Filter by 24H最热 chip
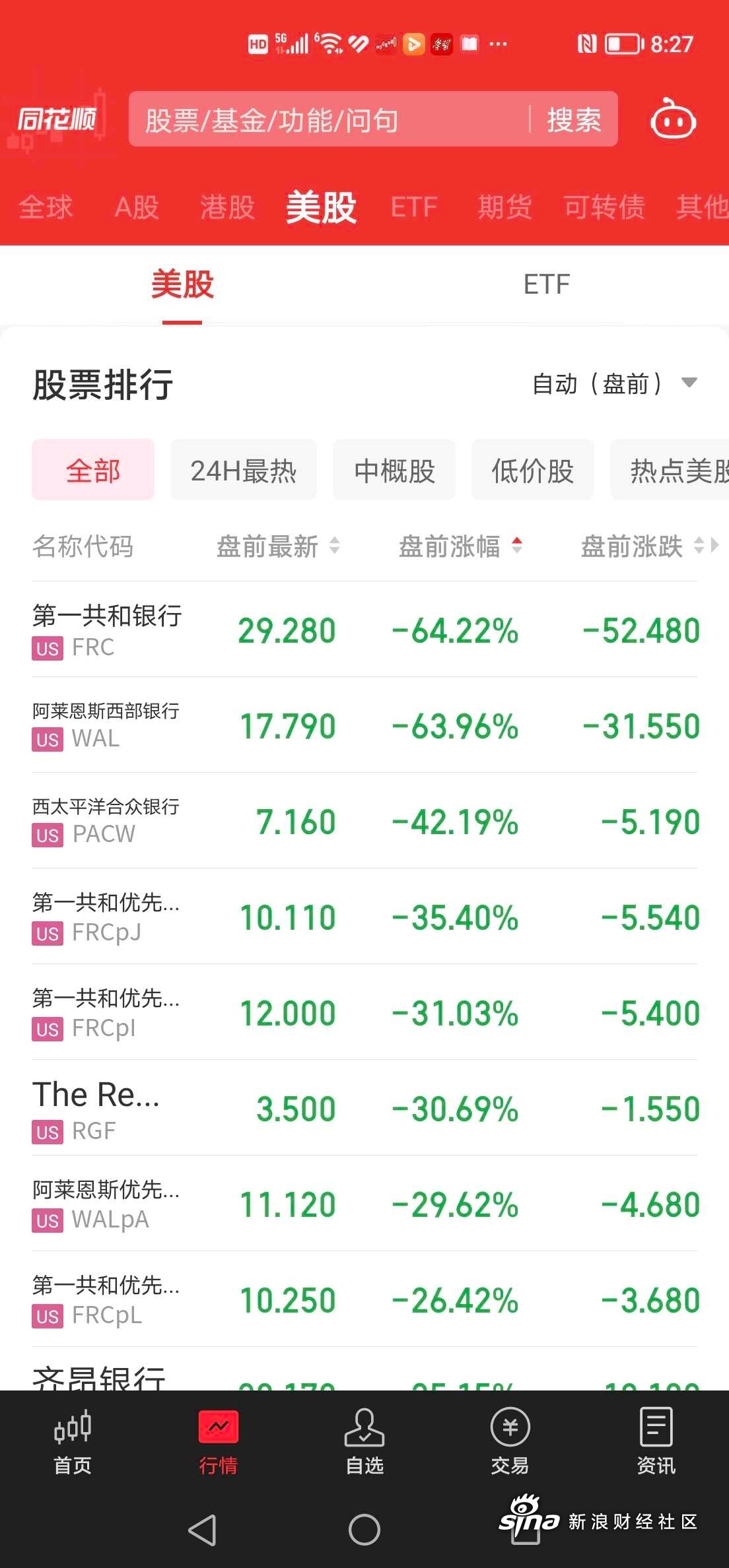The width and height of the screenshot is (729, 1568). pyautogui.click(x=244, y=470)
